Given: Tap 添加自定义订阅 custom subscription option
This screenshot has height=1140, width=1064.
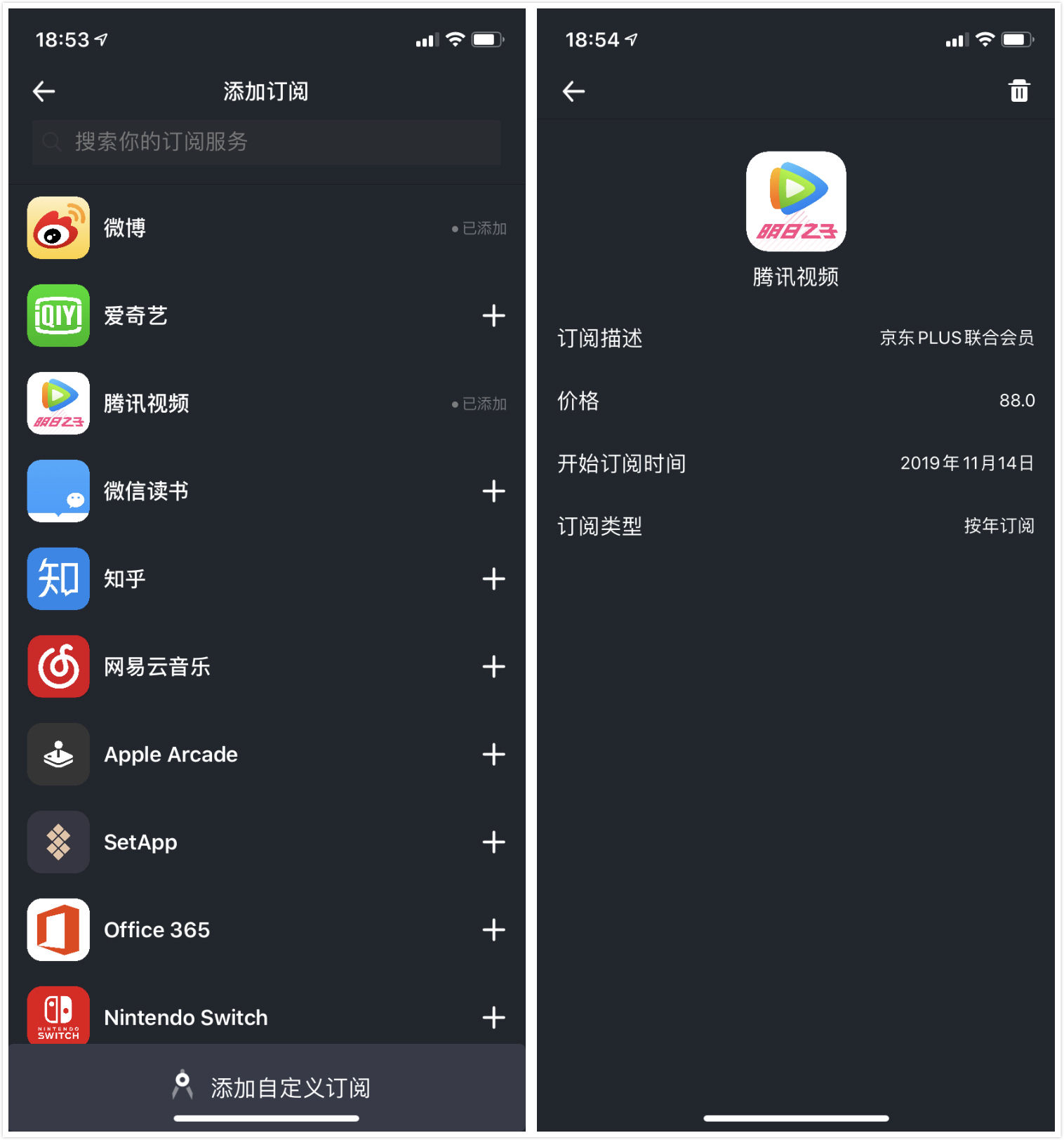Looking at the screenshot, I should (x=266, y=1087).
